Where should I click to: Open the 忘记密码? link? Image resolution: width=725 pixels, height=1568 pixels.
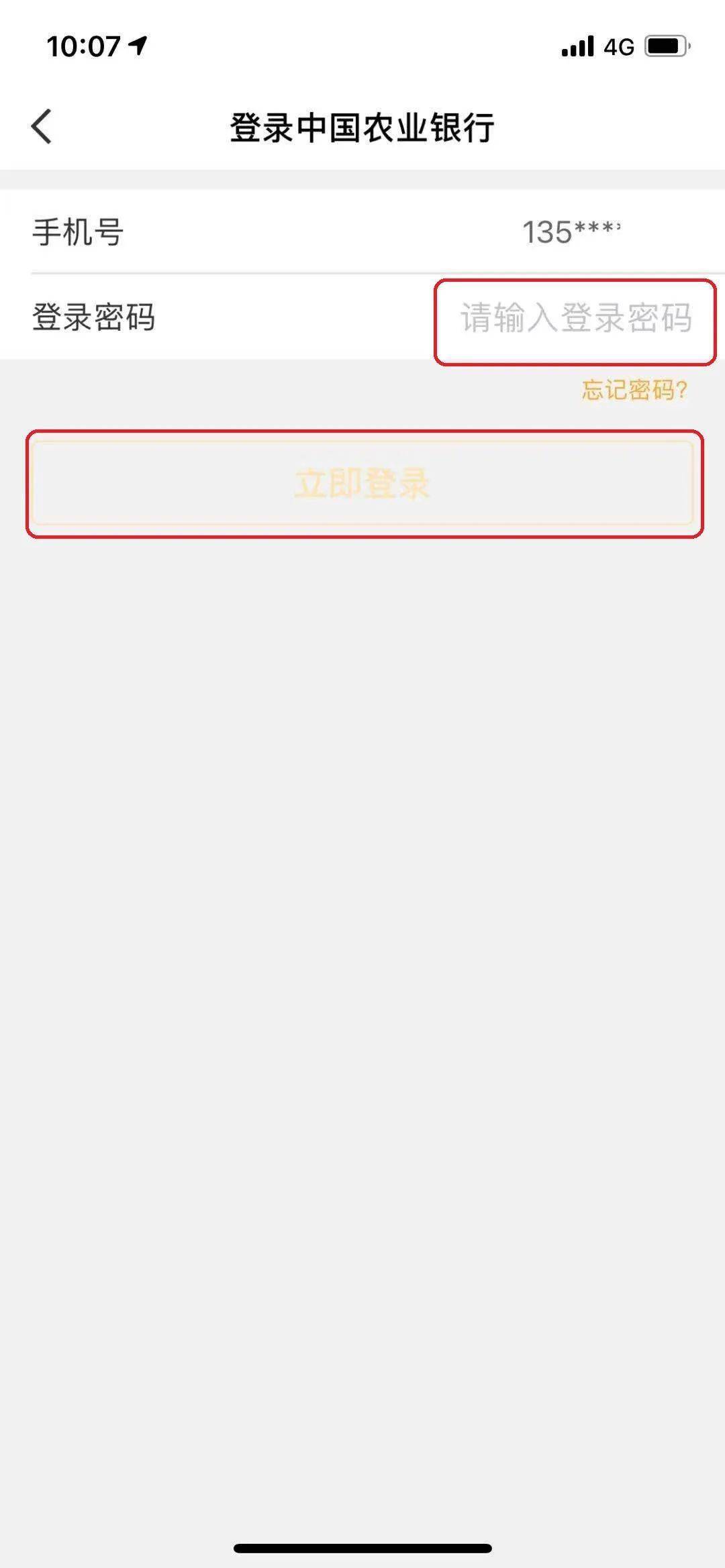pyautogui.click(x=634, y=390)
